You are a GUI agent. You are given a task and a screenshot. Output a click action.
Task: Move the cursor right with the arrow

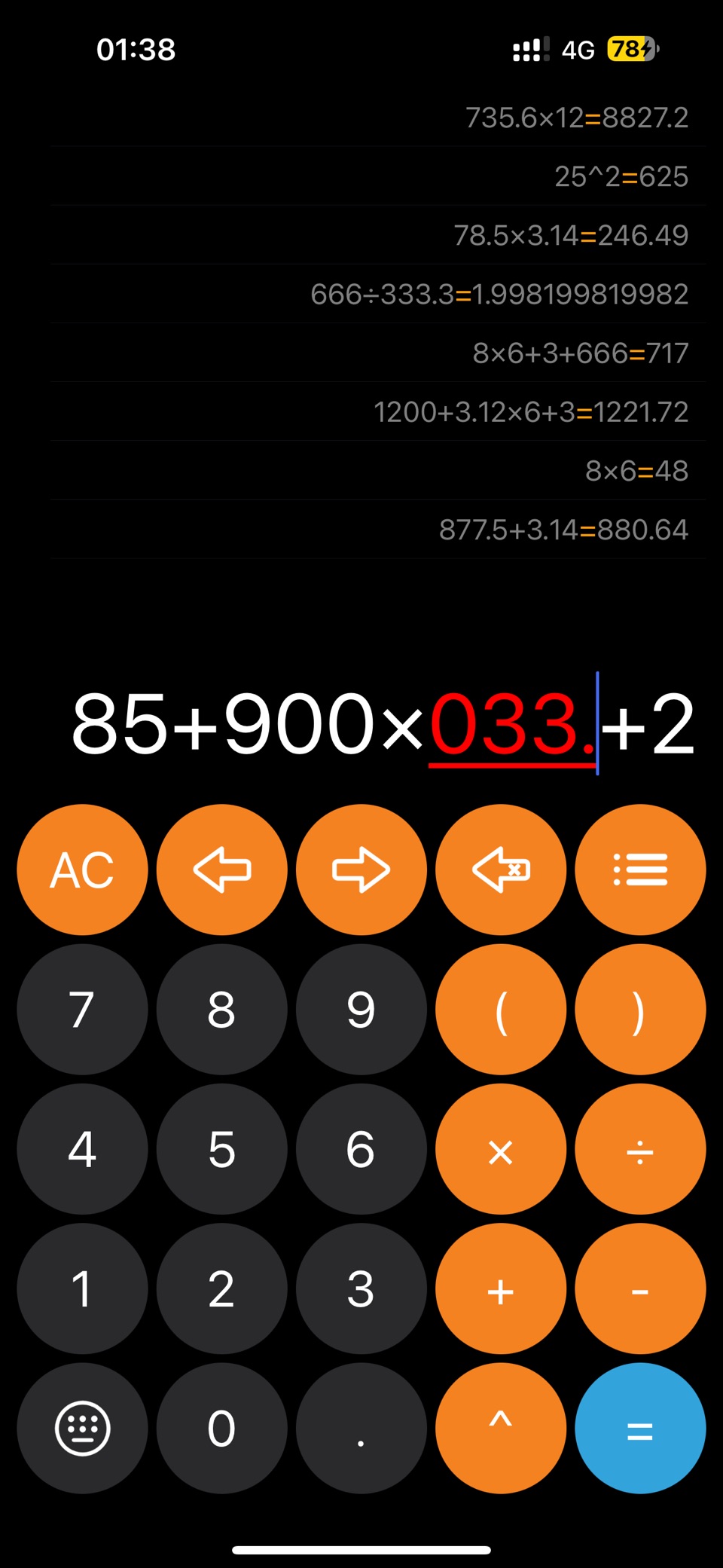pos(361,870)
